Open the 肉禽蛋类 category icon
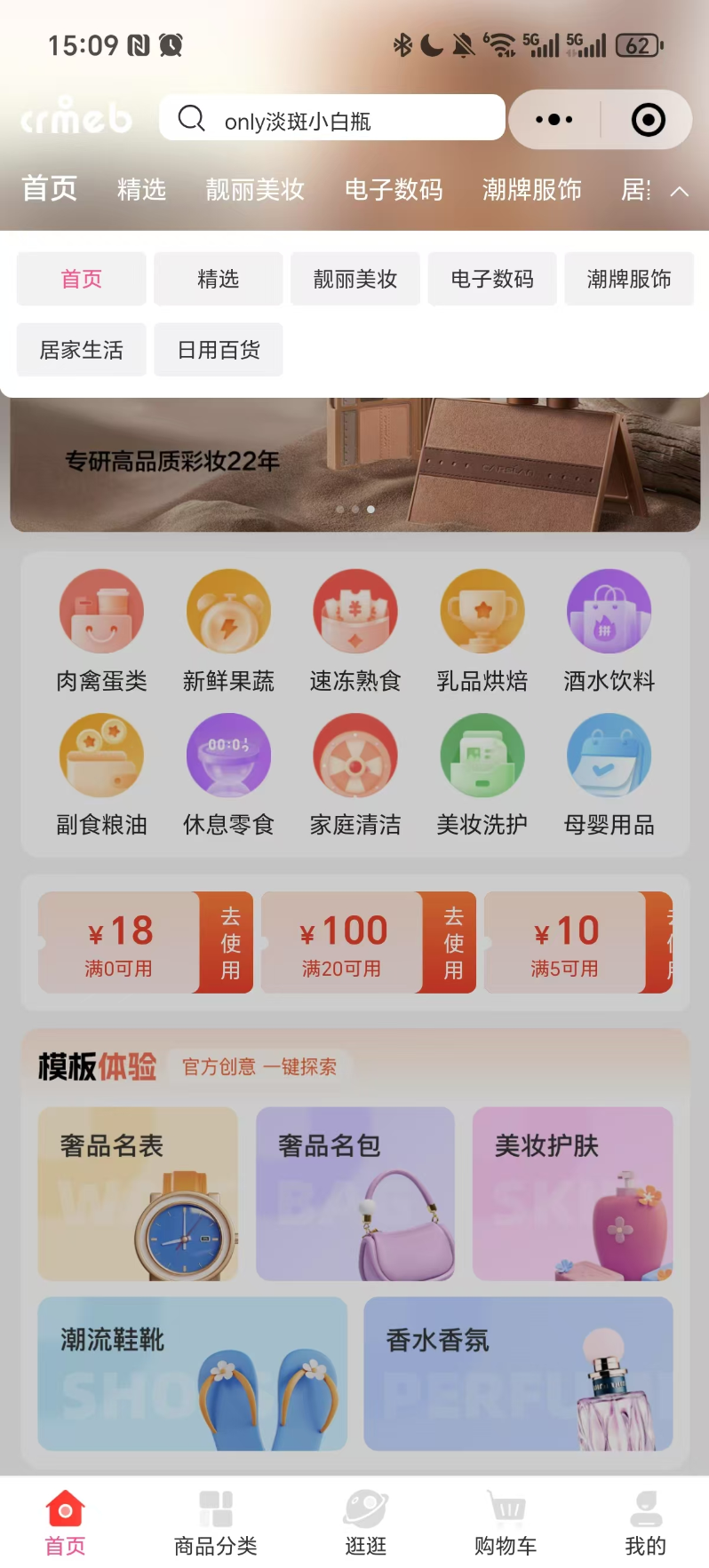This screenshot has width=709, height=1568. pyautogui.click(x=101, y=611)
